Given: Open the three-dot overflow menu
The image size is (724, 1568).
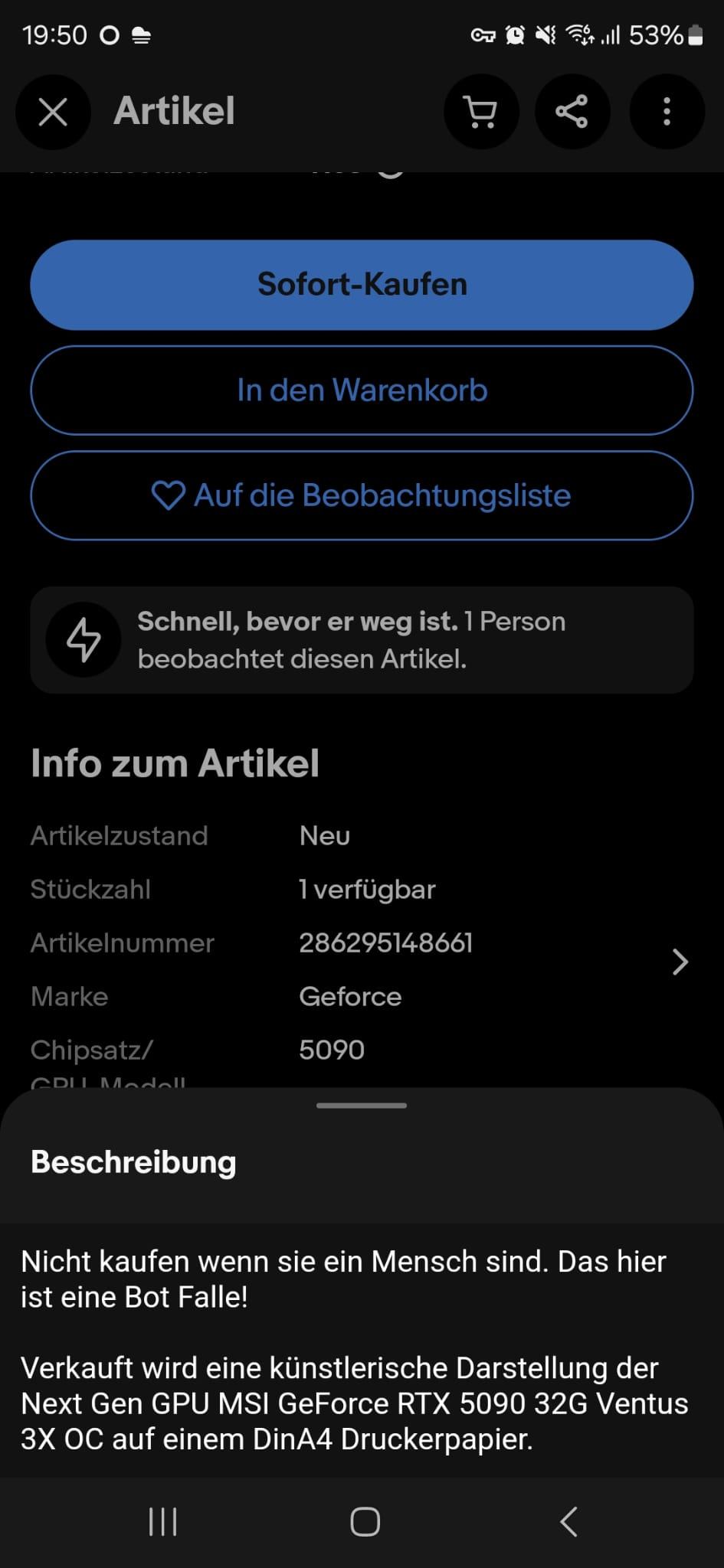Looking at the screenshot, I should tap(667, 112).
